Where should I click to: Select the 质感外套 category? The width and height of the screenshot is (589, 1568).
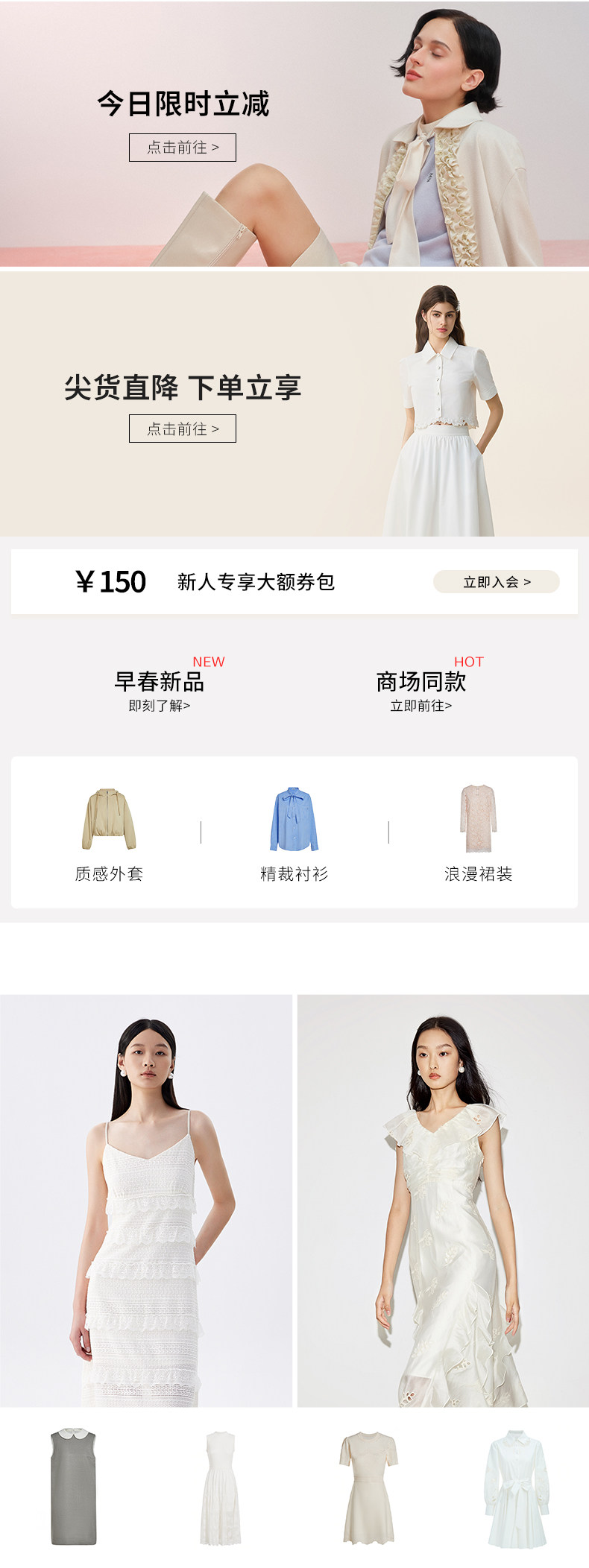(x=109, y=833)
